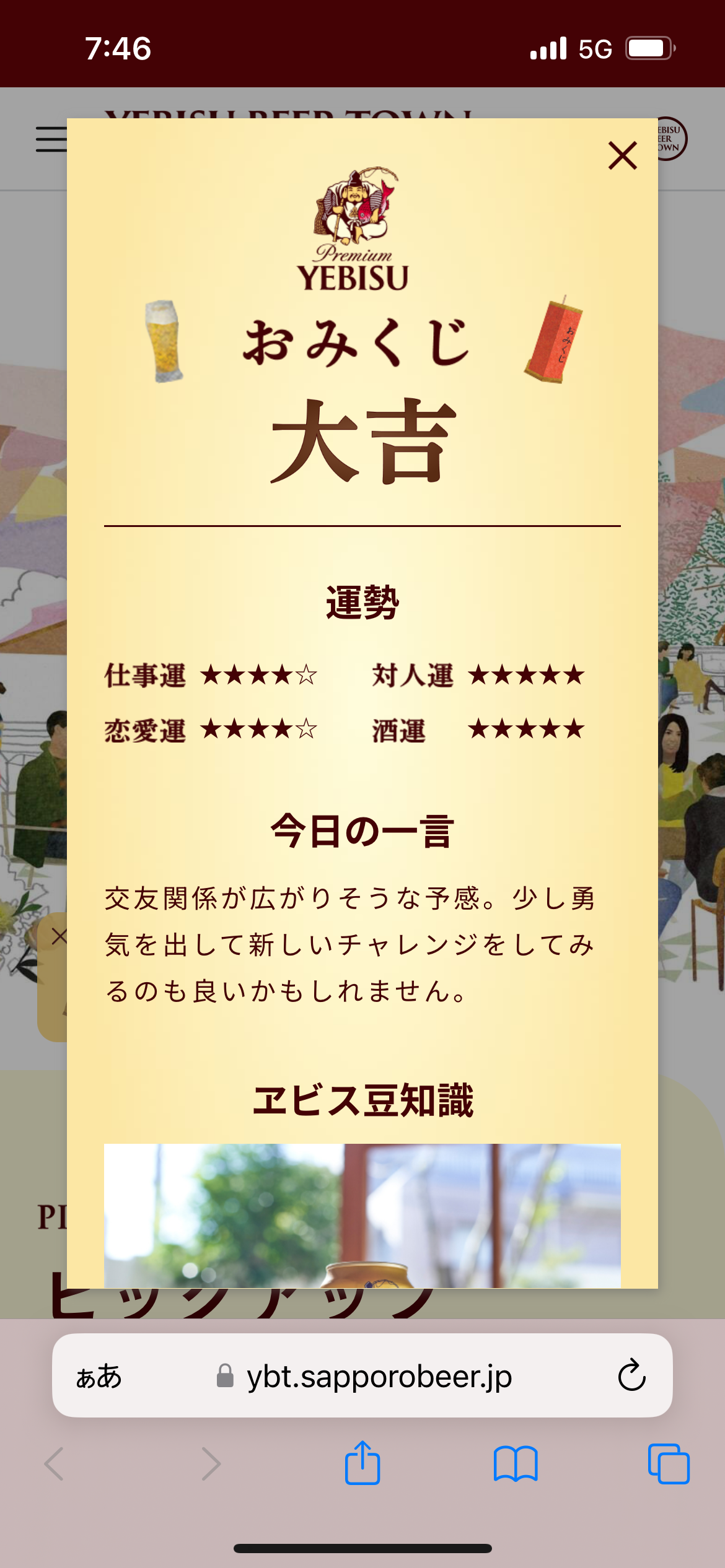The image size is (725, 1568).
Task: Tap the Safari address bar
Action: (362, 1376)
